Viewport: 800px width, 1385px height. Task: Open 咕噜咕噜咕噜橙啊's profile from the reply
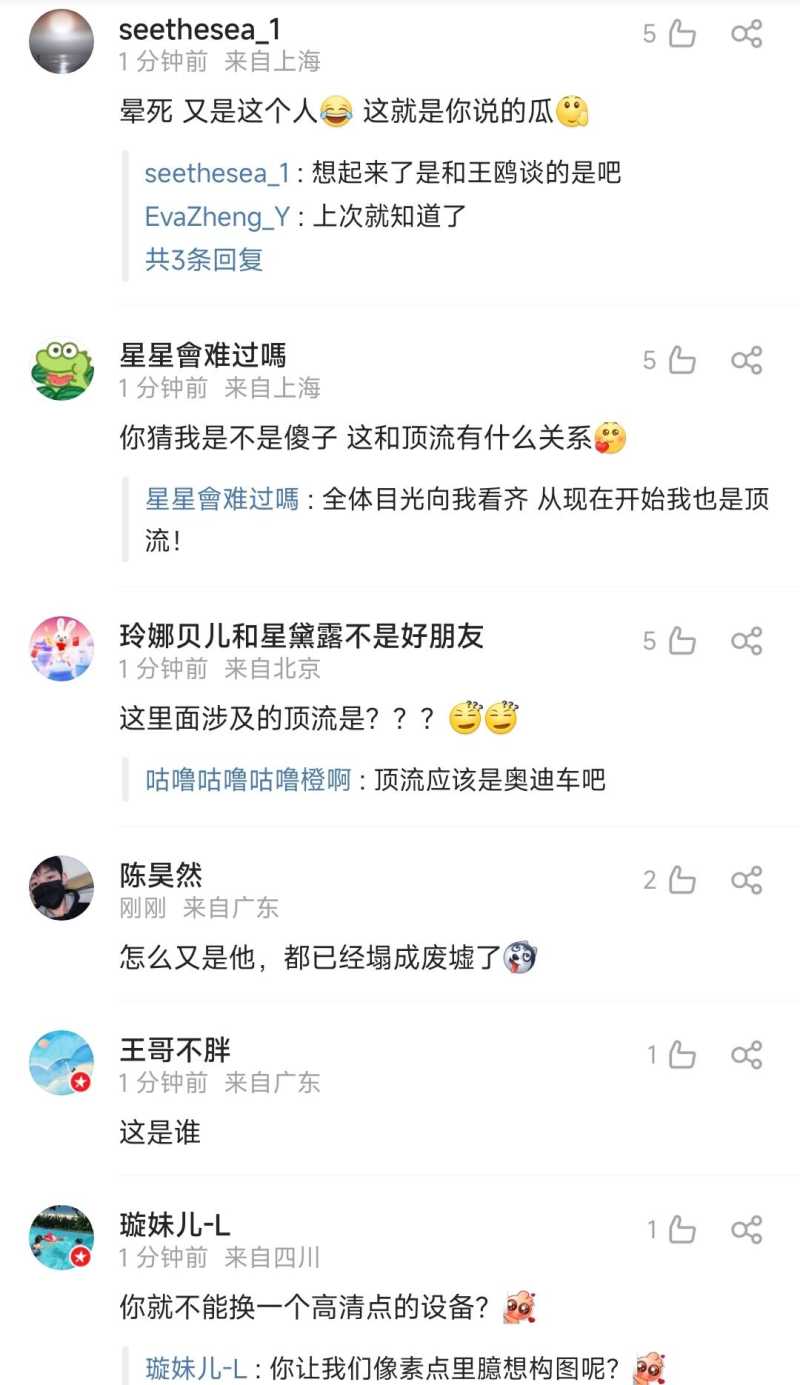tap(248, 780)
